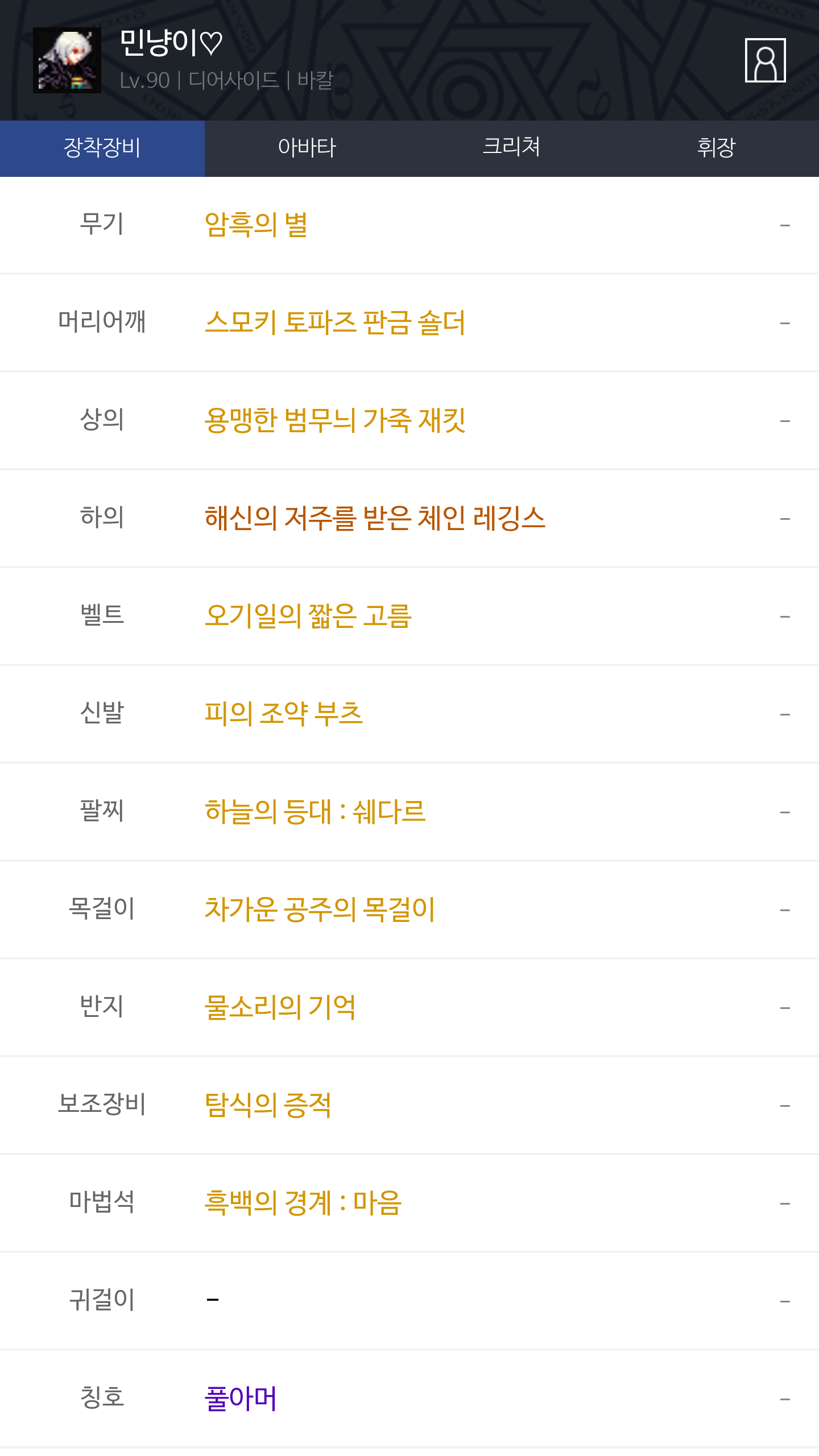View belt item 오기일의 짧은 고름
The image size is (819, 1456).
(308, 617)
